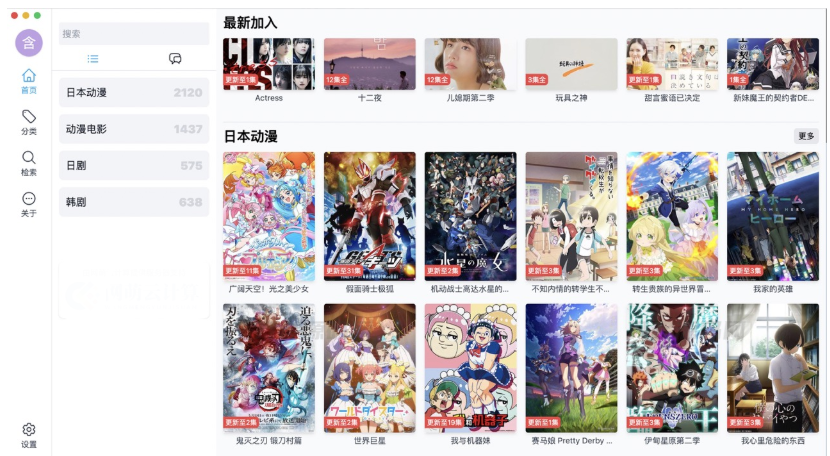Open the 关于 about page
This screenshot has width=830, height=456.
click(x=29, y=204)
